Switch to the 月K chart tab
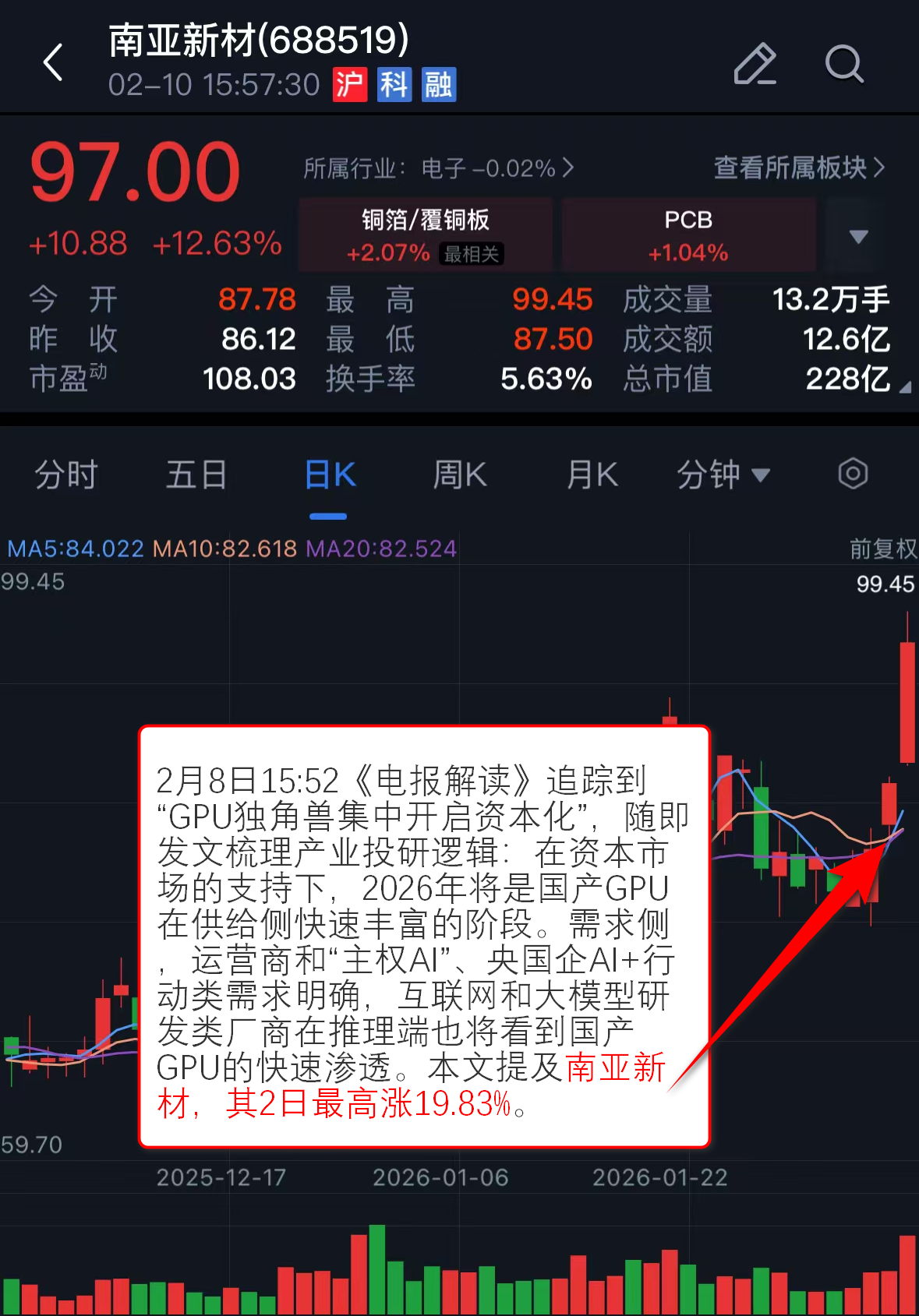Screen dimensions: 919x1316 pos(592,475)
